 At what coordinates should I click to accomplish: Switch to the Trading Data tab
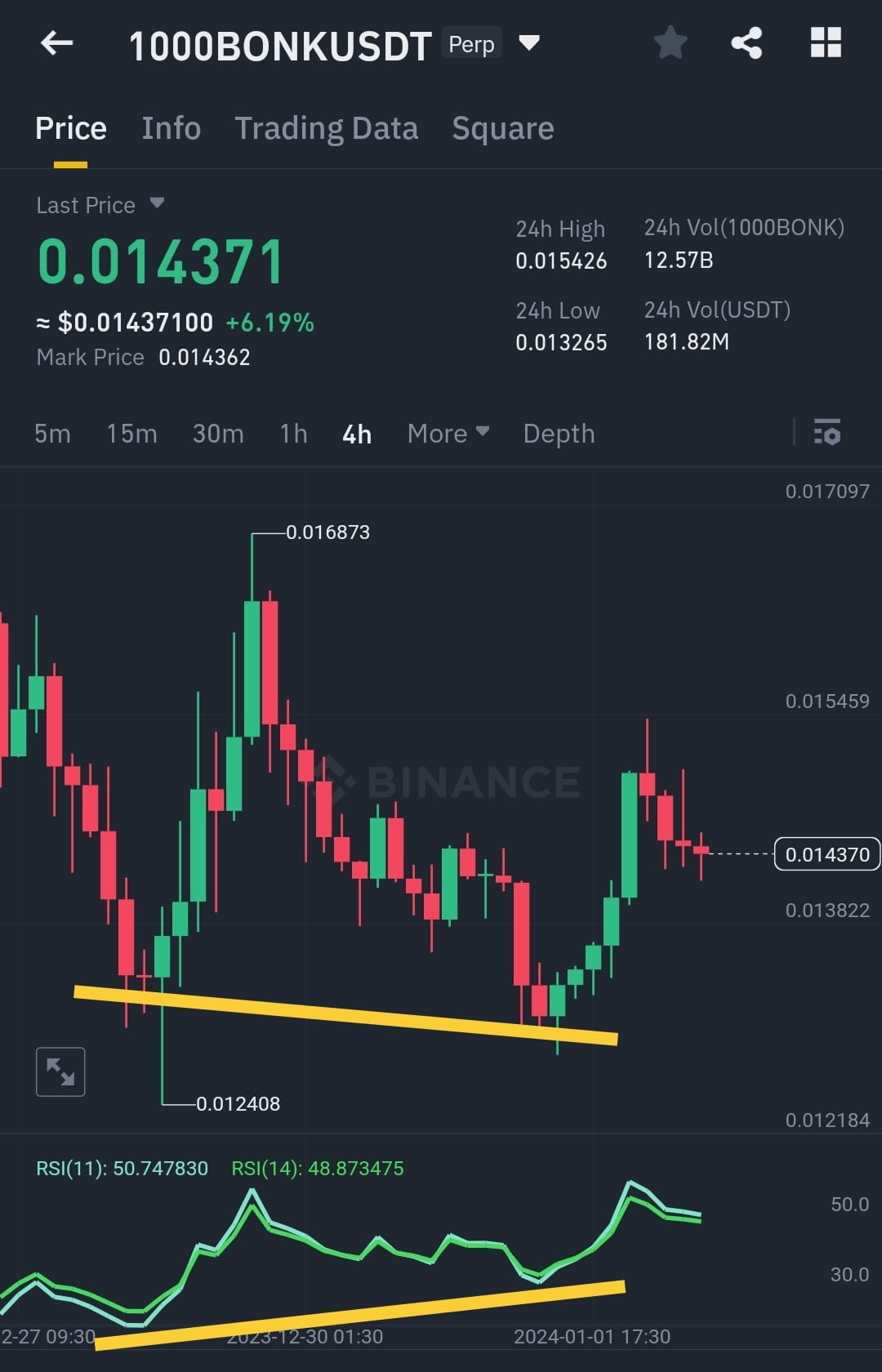[327, 127]
